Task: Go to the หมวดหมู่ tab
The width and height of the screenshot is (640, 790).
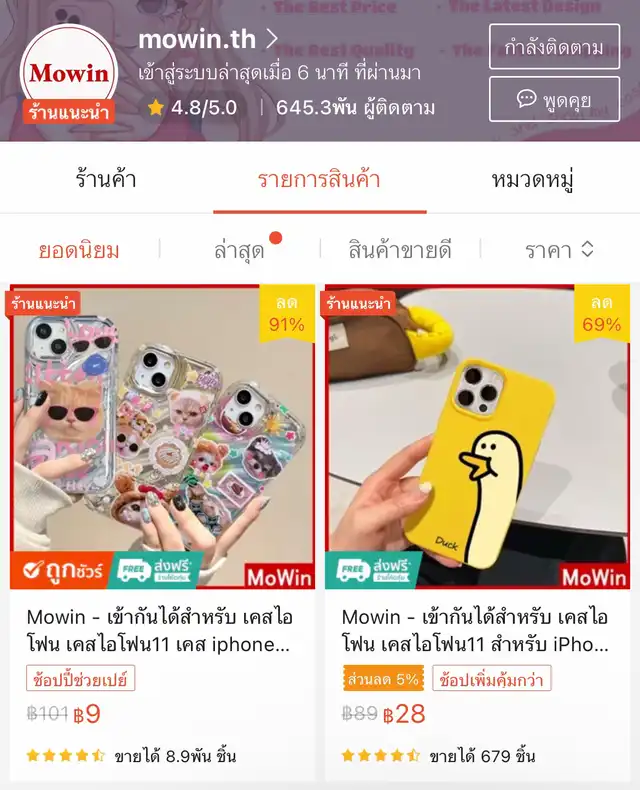Action: [x=532, y=181]
